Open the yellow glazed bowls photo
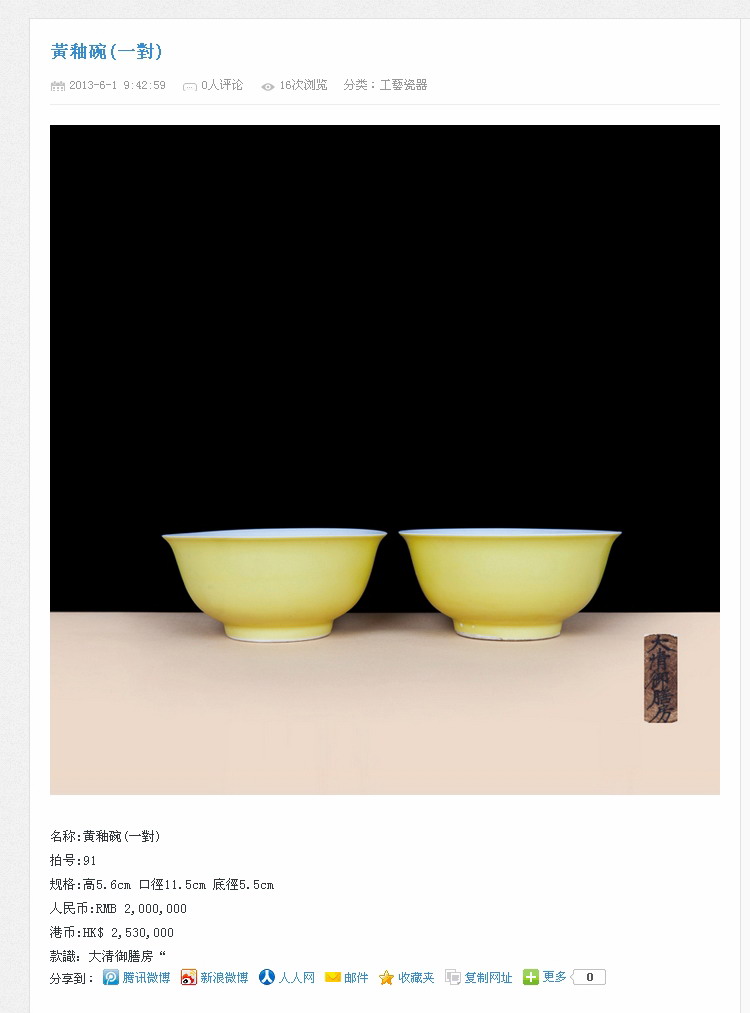Viewport: 750px width, 1013px height. [385, 460]
